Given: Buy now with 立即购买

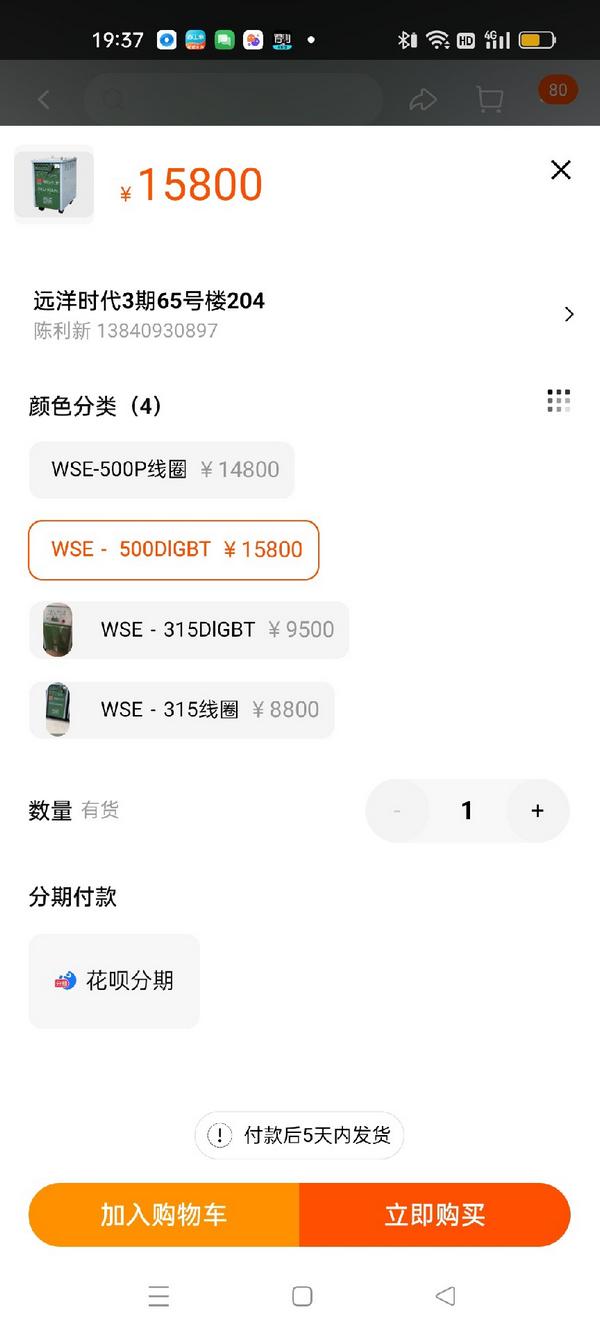Looking at the screenshot, I should (x=435, y=1215).
